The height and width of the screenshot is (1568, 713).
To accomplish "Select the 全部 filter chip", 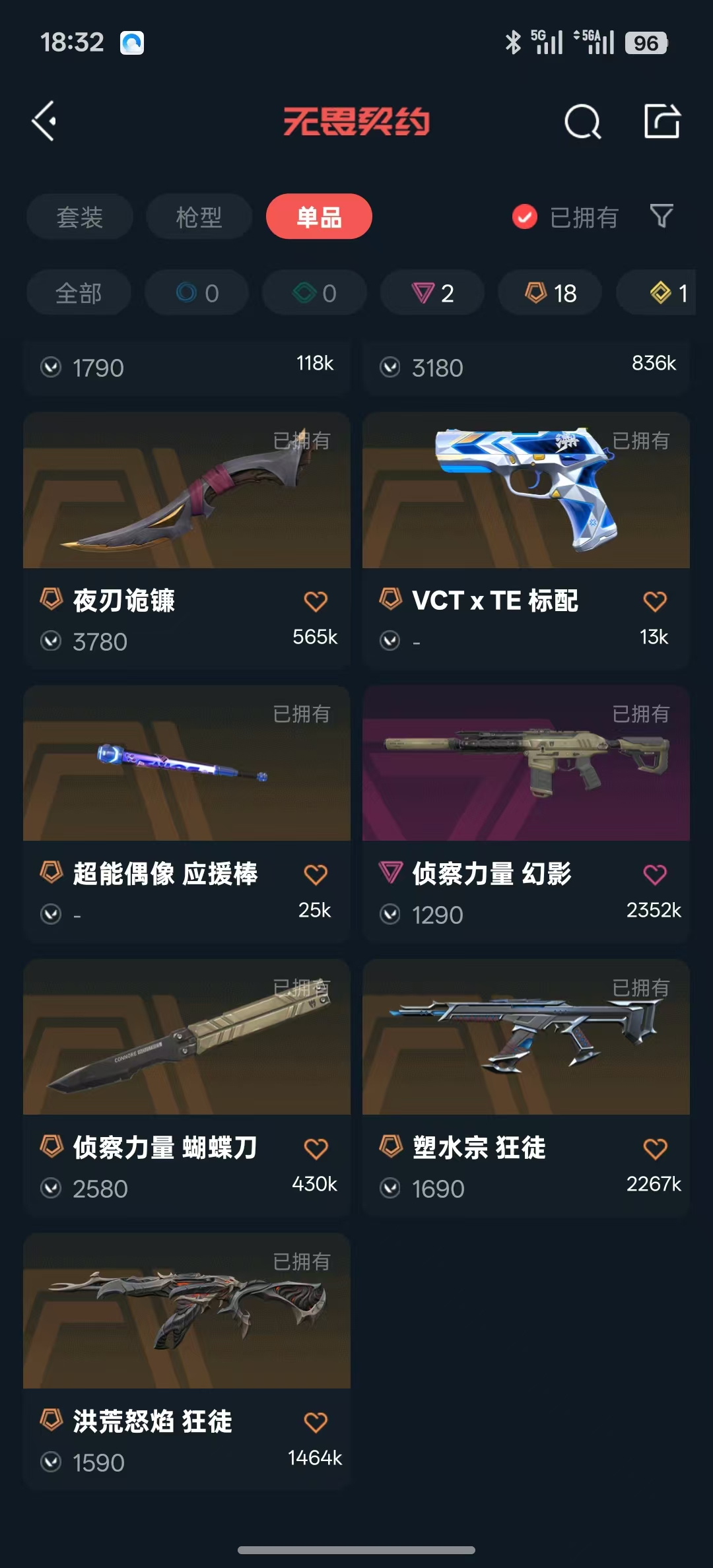I will (79, 293).
